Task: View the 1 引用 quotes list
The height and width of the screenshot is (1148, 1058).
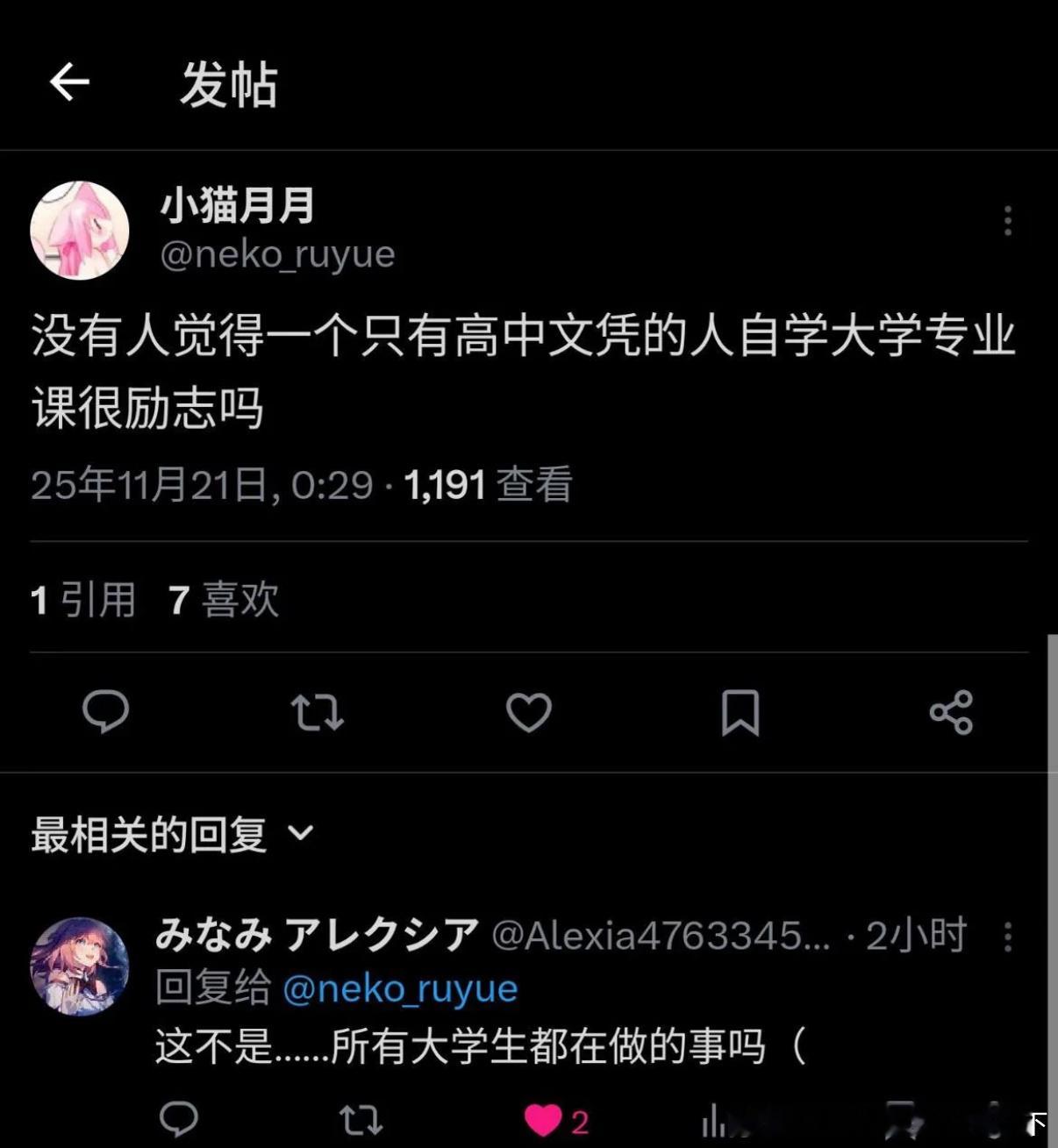Action: (x=83, y=599)
